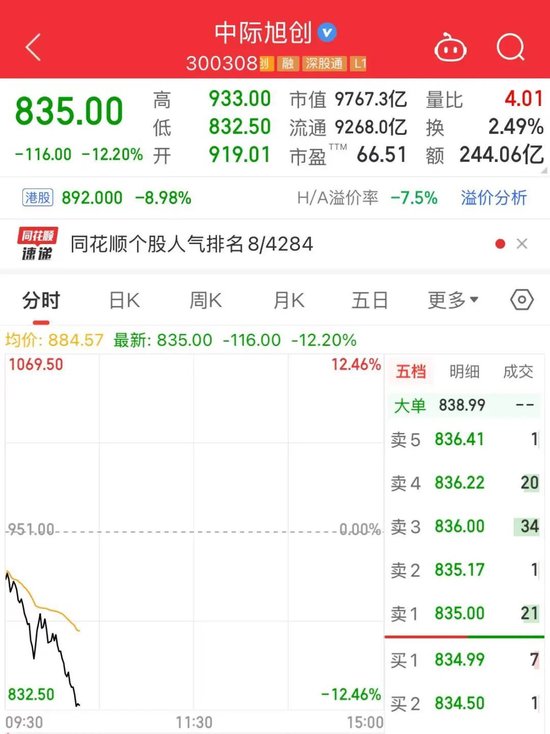The width and height of the screenshot is (550, 734).
Task: Switch to the 明细 tab
Action: (x=464, y=372)
